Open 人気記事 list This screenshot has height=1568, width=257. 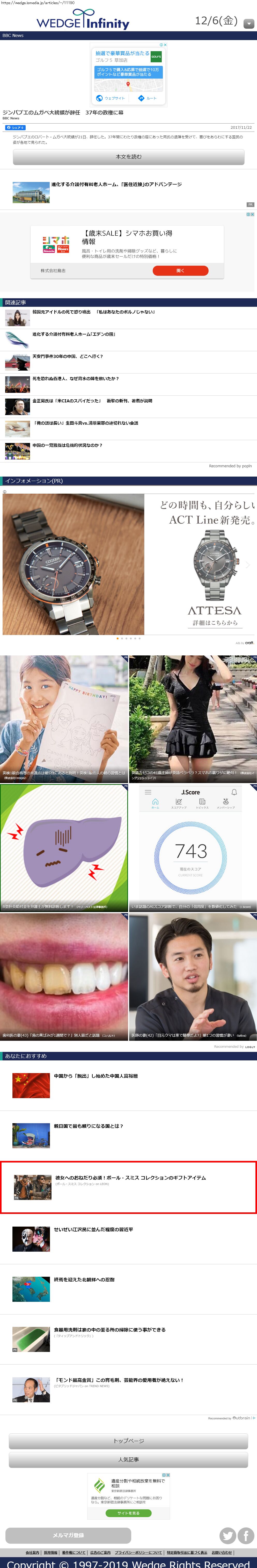tap(128, 1460)
